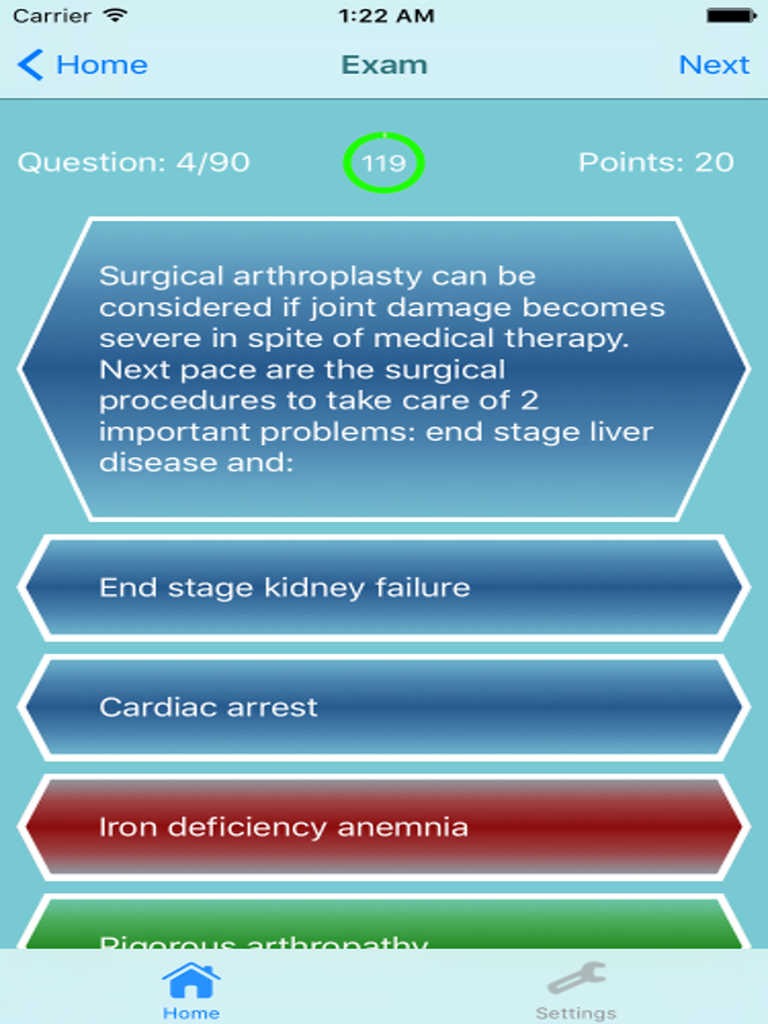Pick the Iron deficiency anemnia answer
Image resolution: width=768 pixels, height=1024 pixels.
click(x=384, y=827)
